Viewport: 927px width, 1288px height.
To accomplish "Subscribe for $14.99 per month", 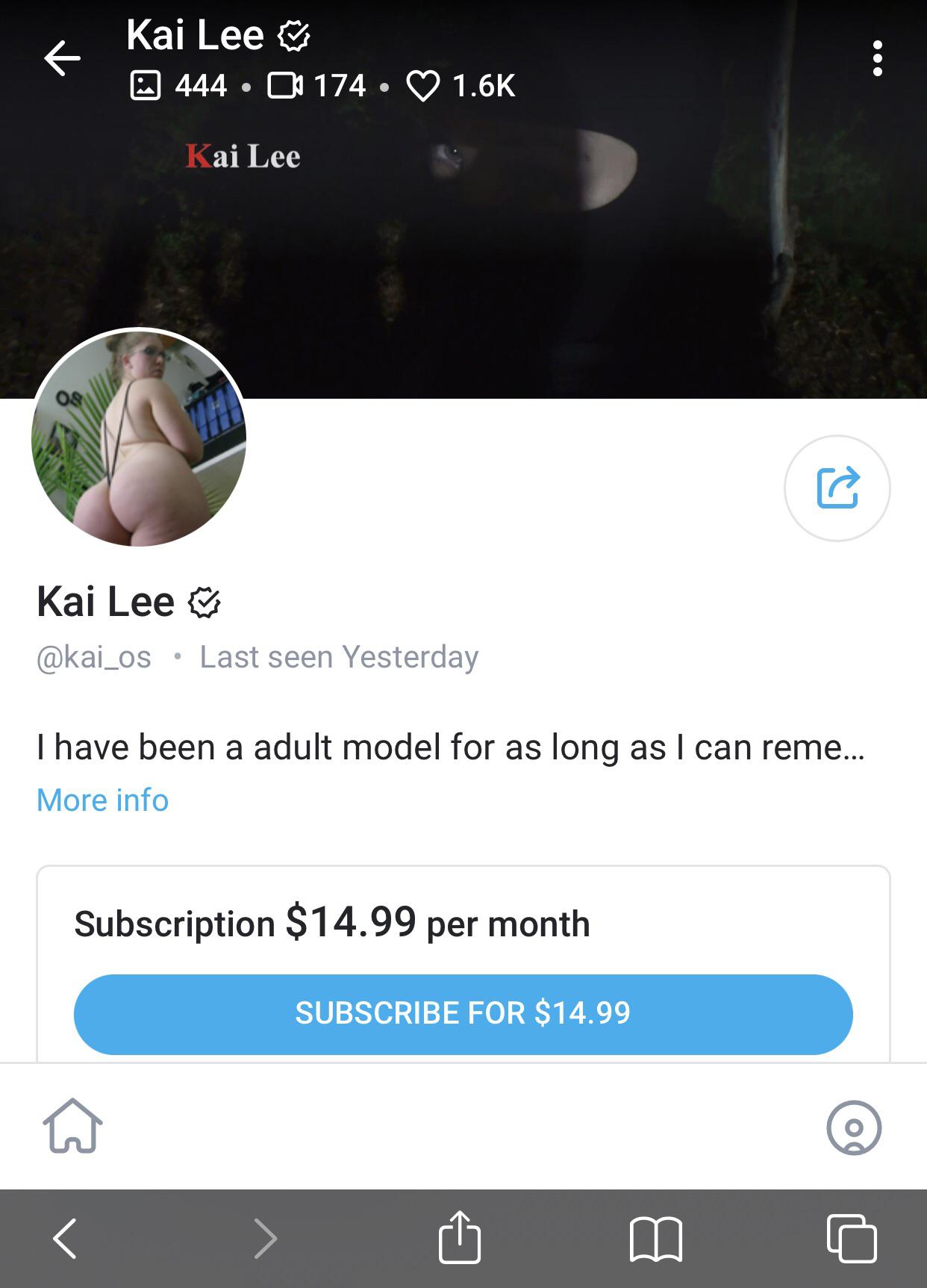I will click(x=463, y=1013).
